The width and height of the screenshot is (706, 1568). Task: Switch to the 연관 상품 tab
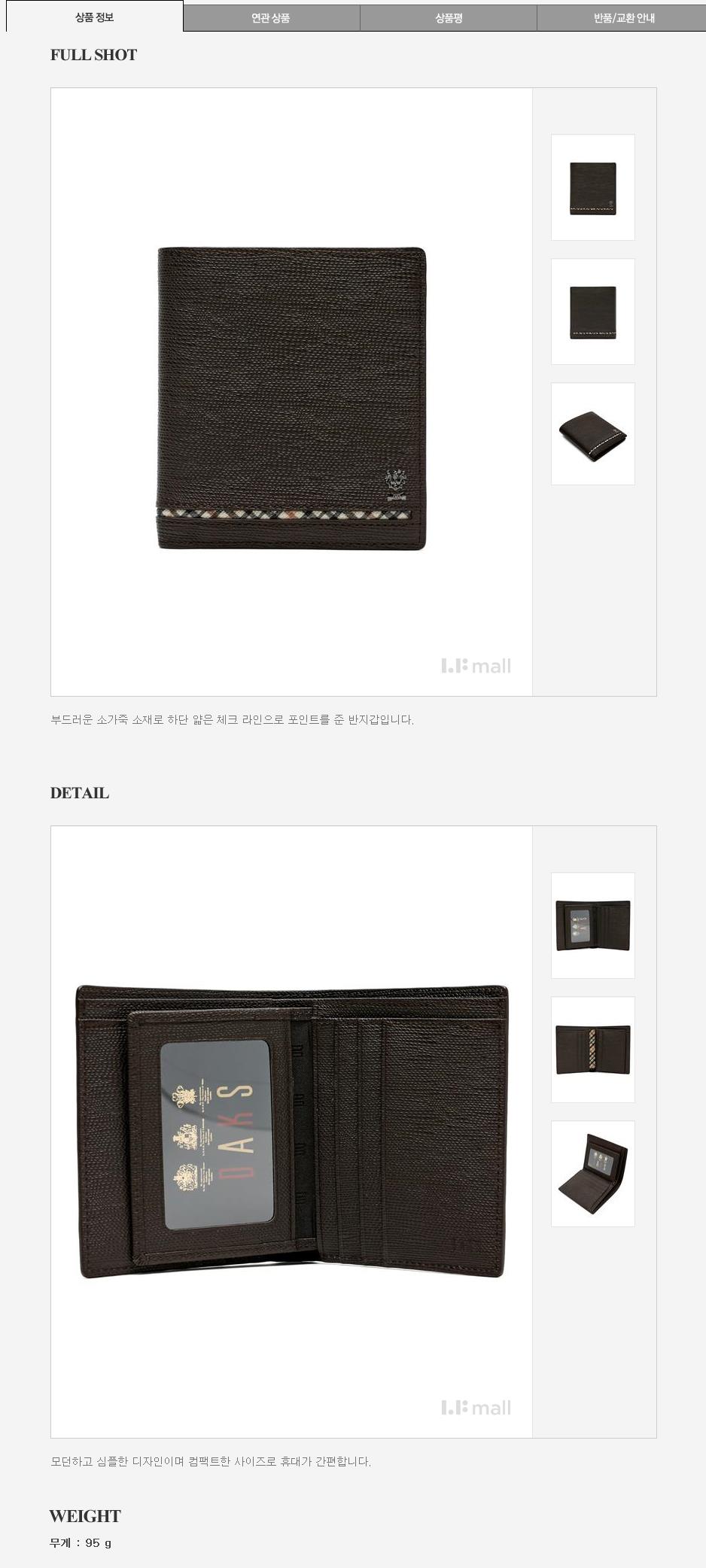[x=271, y=18]
